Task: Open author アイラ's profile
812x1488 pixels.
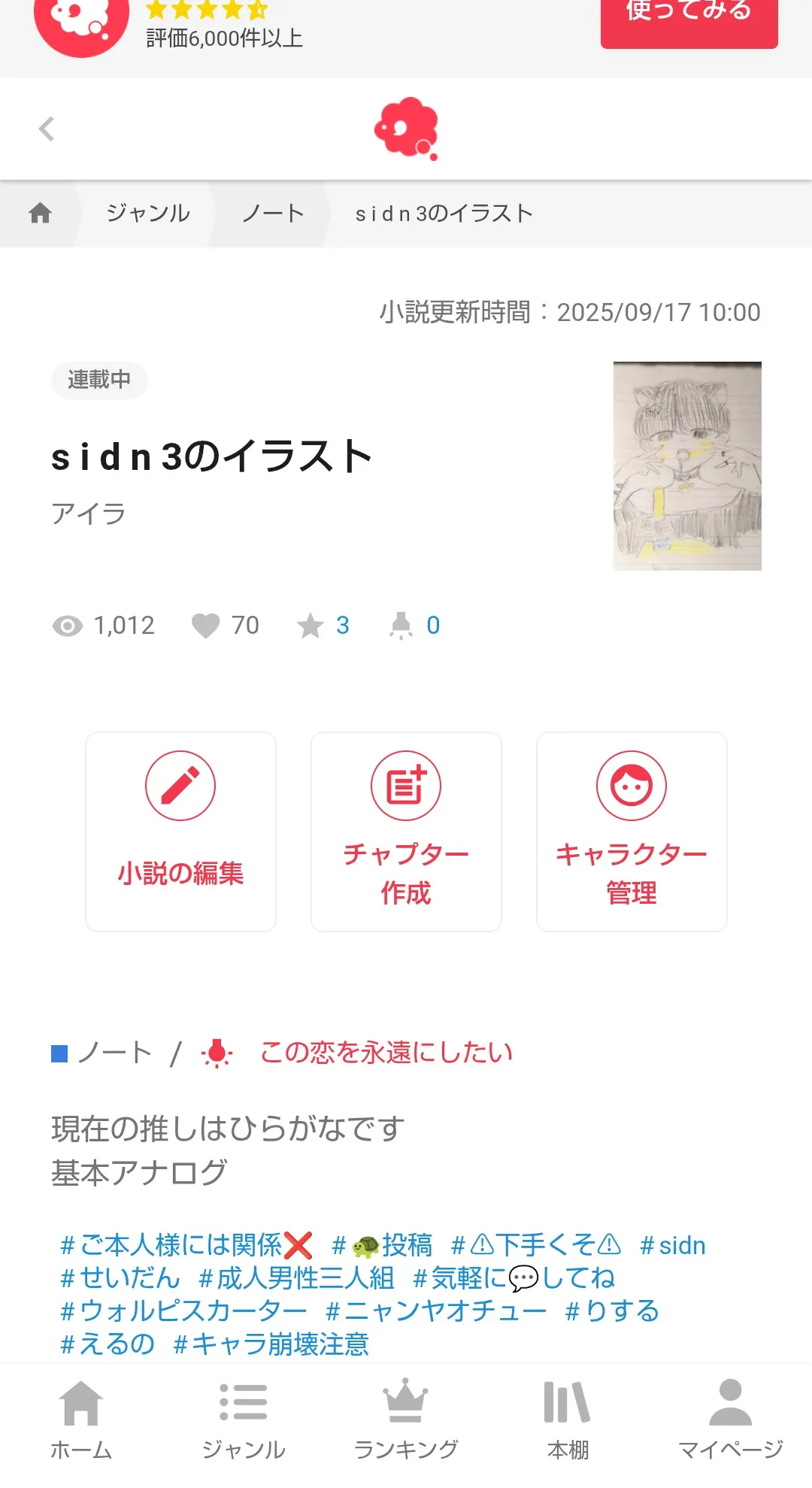Action: pos(89,514)
